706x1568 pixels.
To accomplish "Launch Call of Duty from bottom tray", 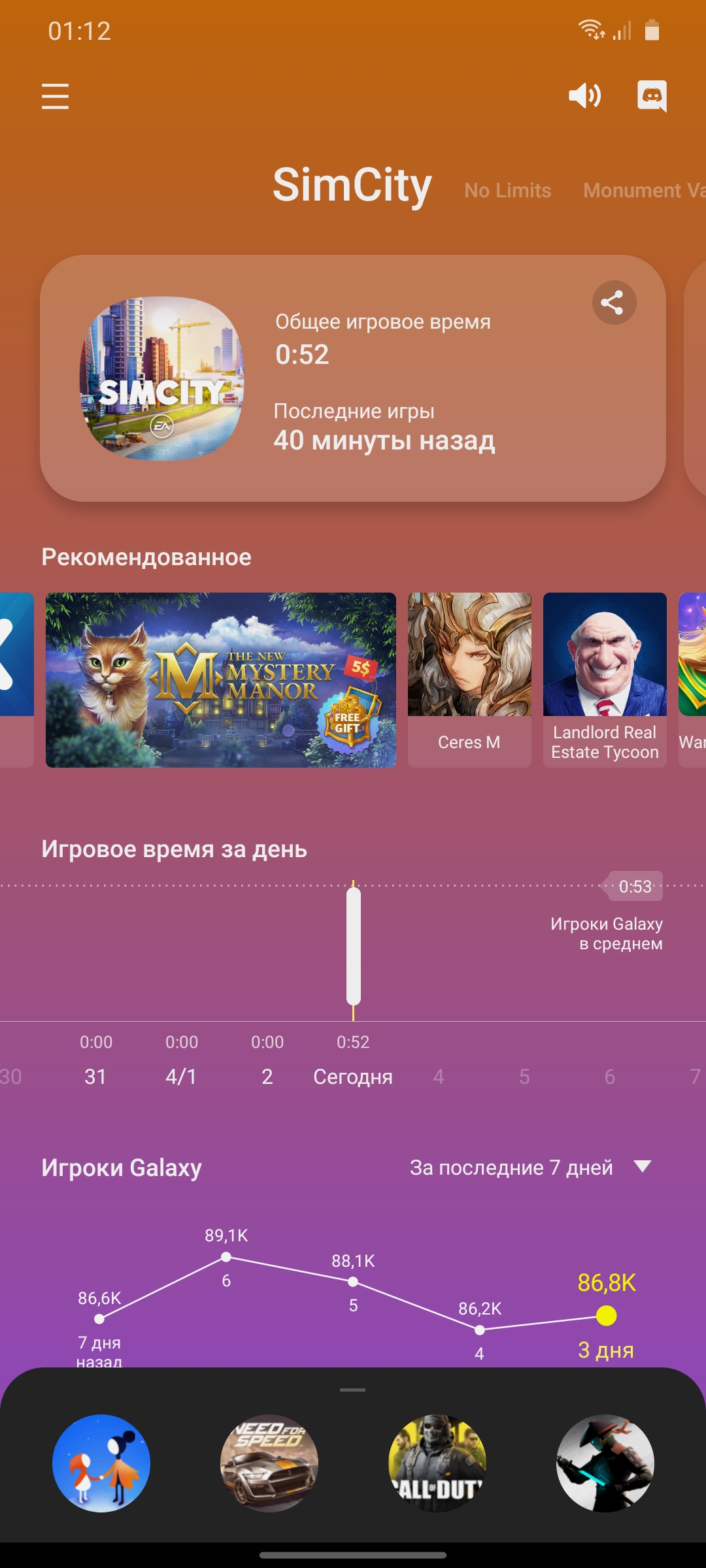I will (x=437, y=1463).
